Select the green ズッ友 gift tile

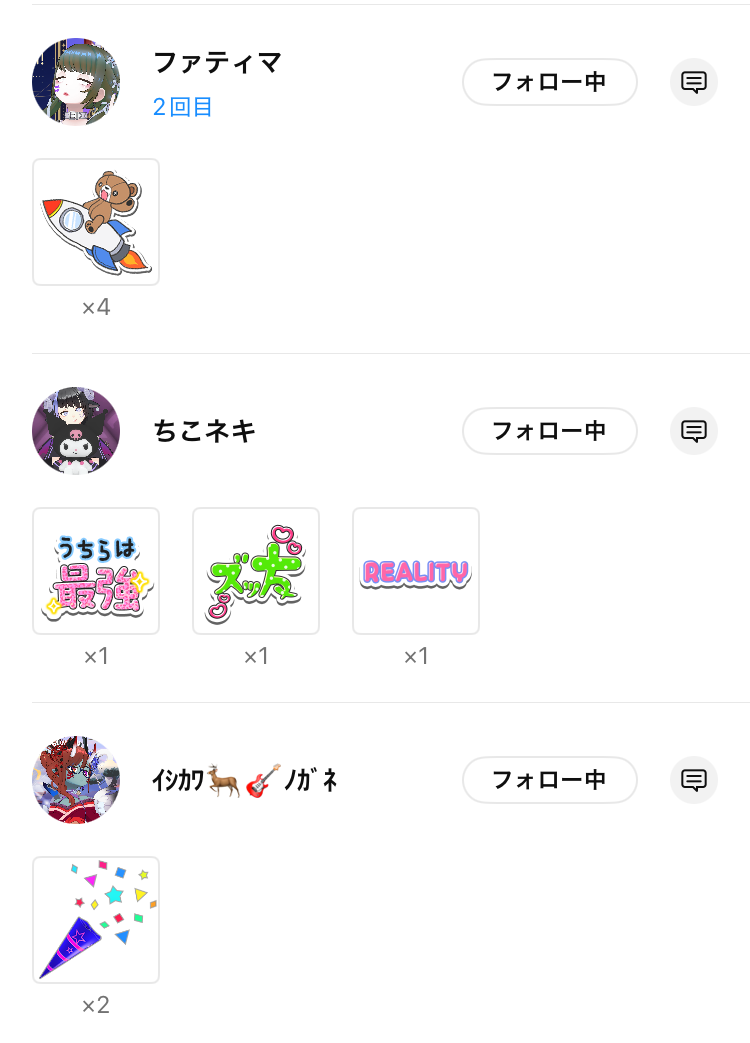click(x=256, y=571)
